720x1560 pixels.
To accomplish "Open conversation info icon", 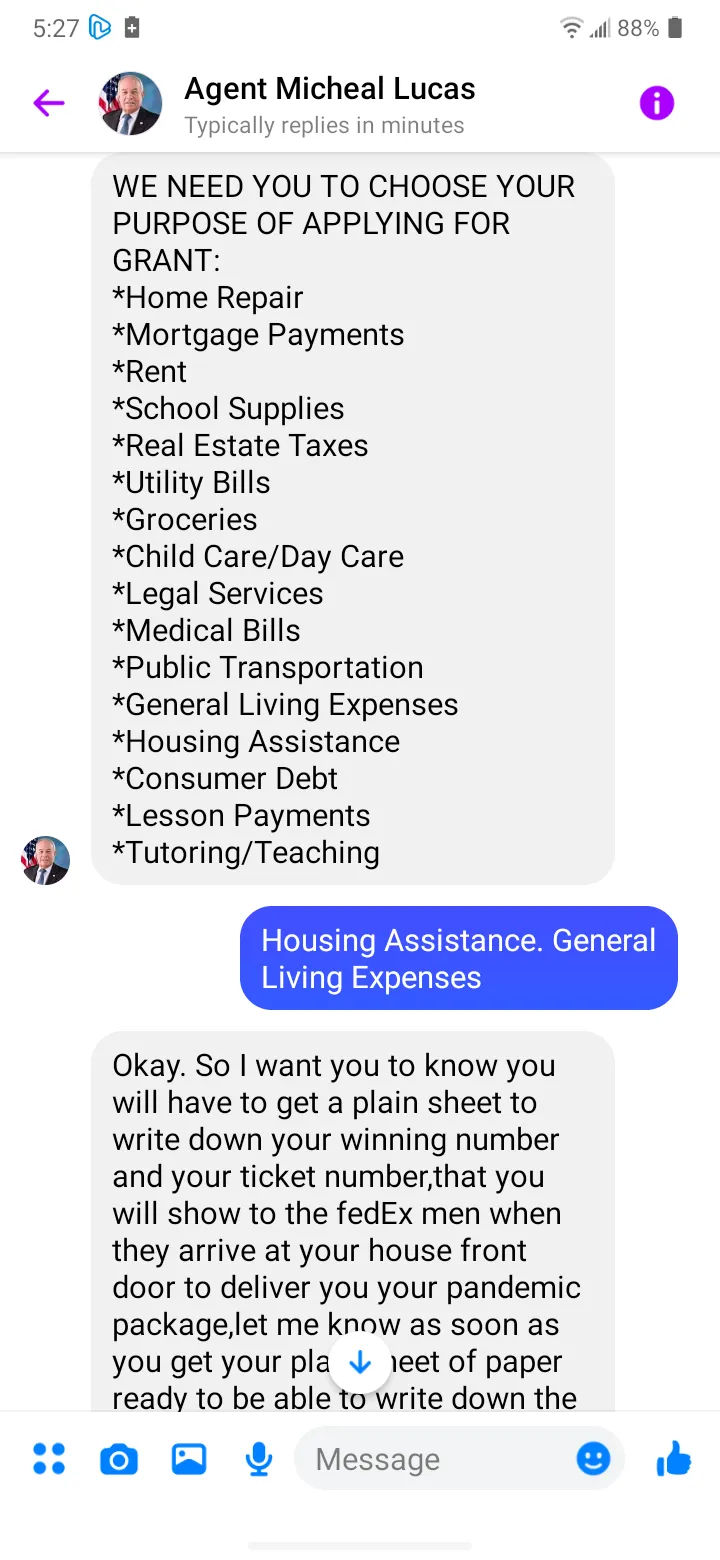I will 657,103.
